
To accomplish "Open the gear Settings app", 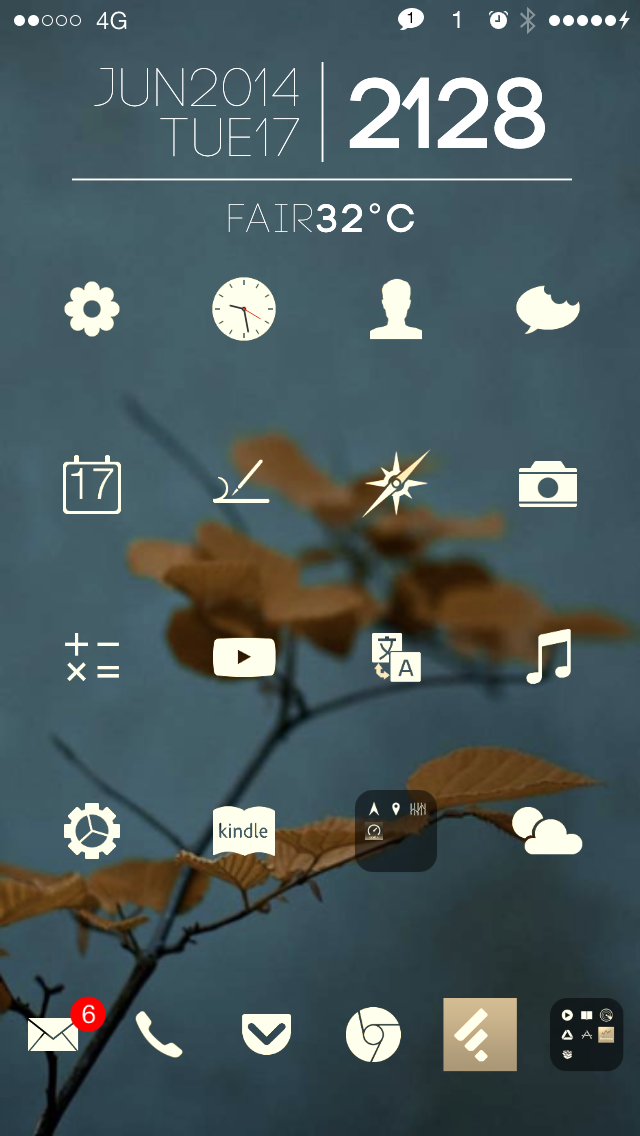I will [x=92, y=831].
